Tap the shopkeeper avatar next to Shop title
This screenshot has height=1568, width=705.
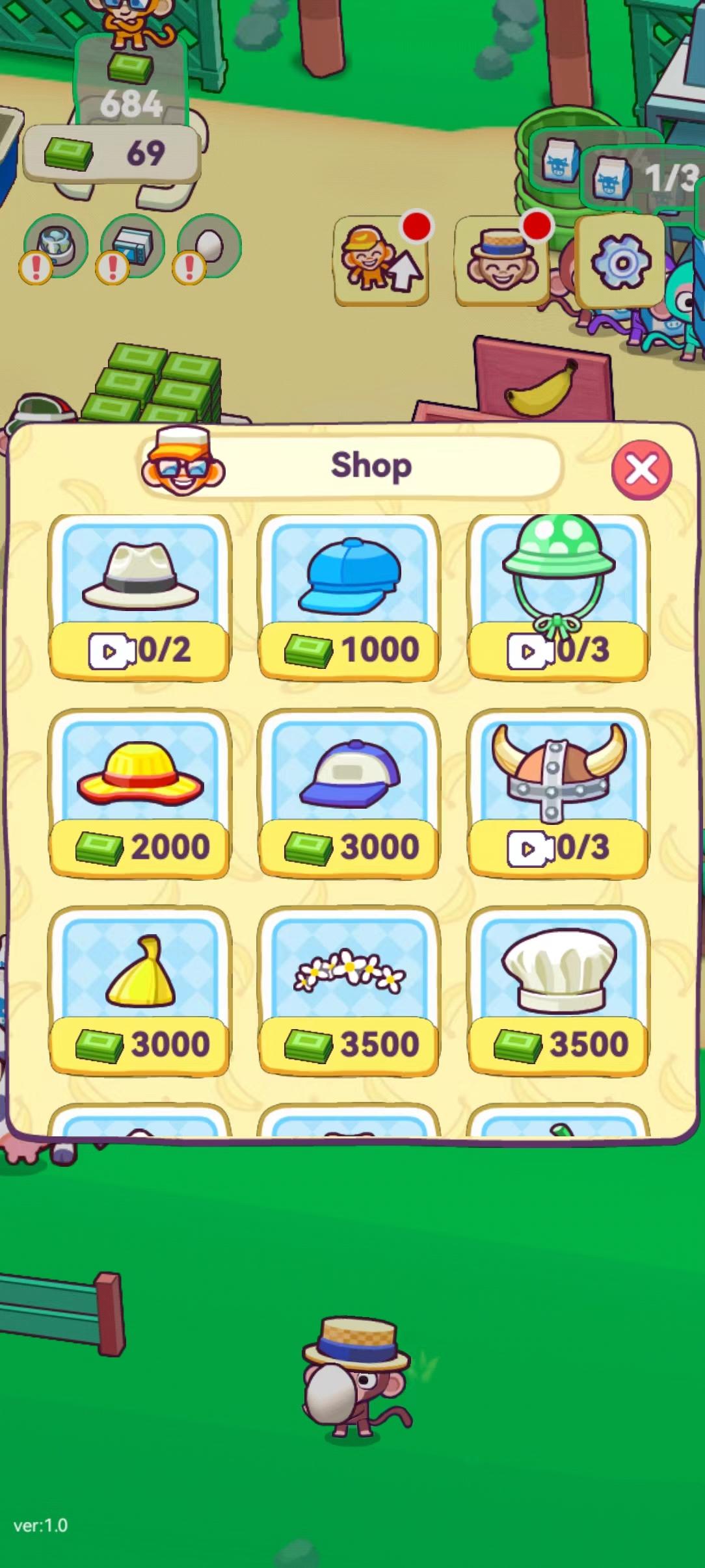(185, 465)
